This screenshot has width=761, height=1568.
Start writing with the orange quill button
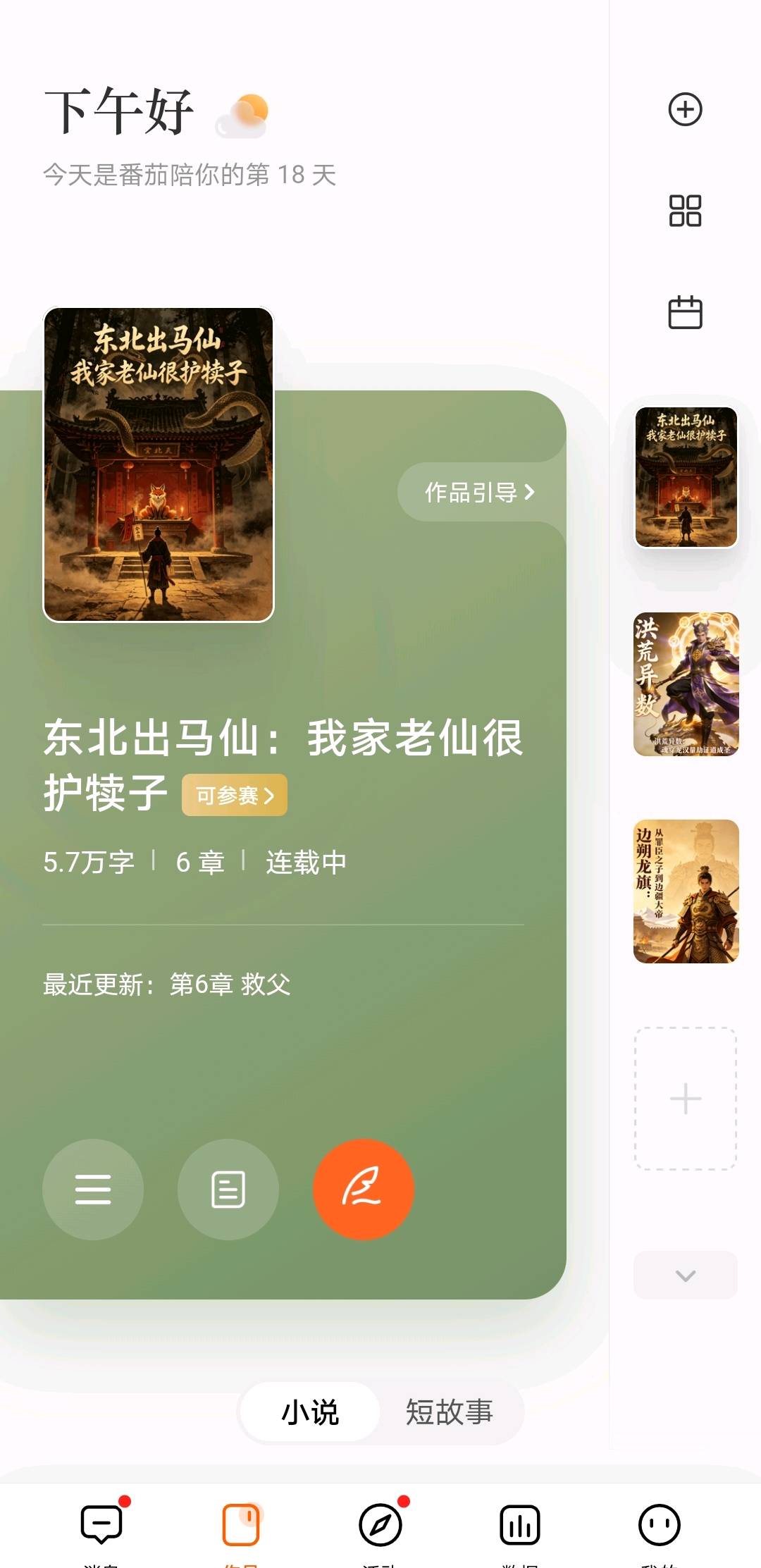point(364,1190)
